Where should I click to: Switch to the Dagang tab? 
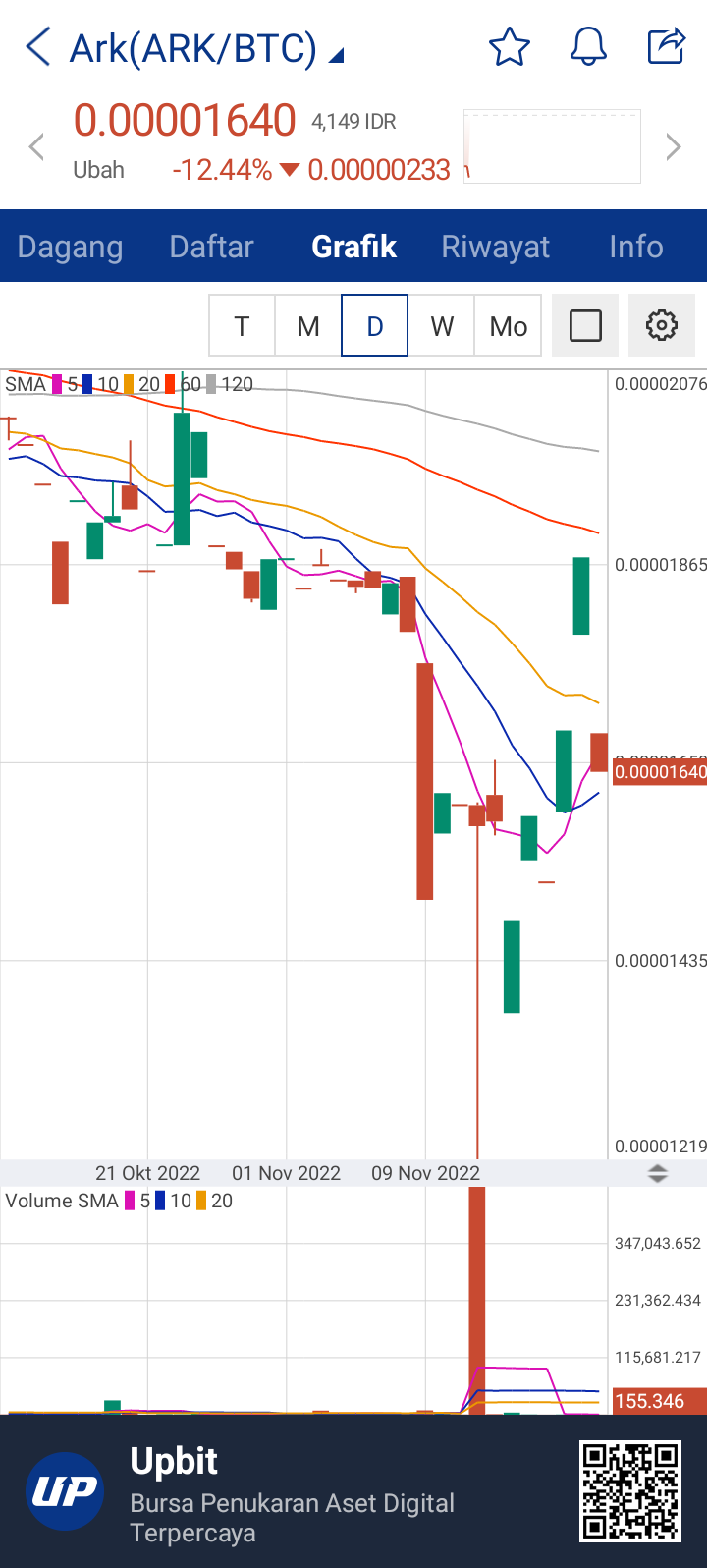click(x=71, y=247)
